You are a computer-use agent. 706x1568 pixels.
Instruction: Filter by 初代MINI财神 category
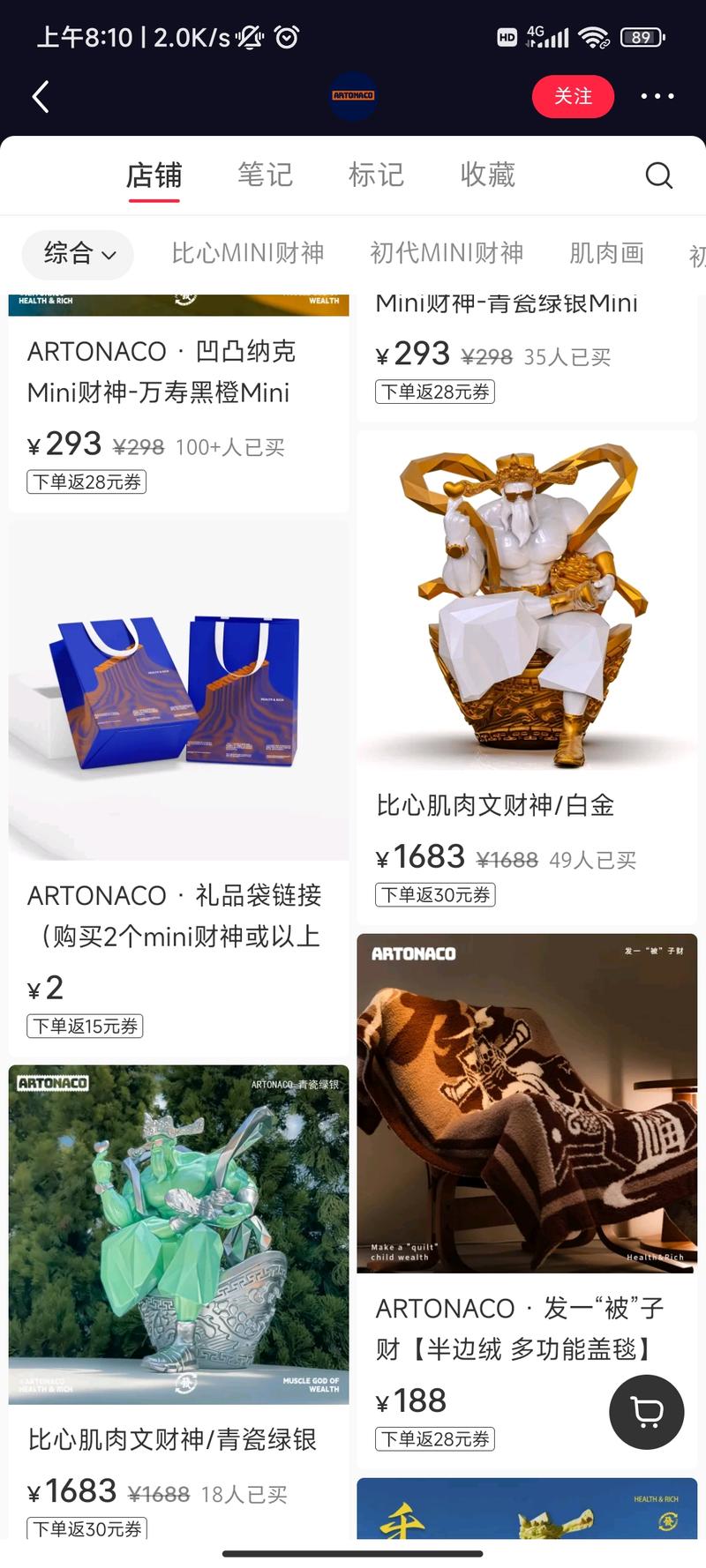(x=447, y=254)
